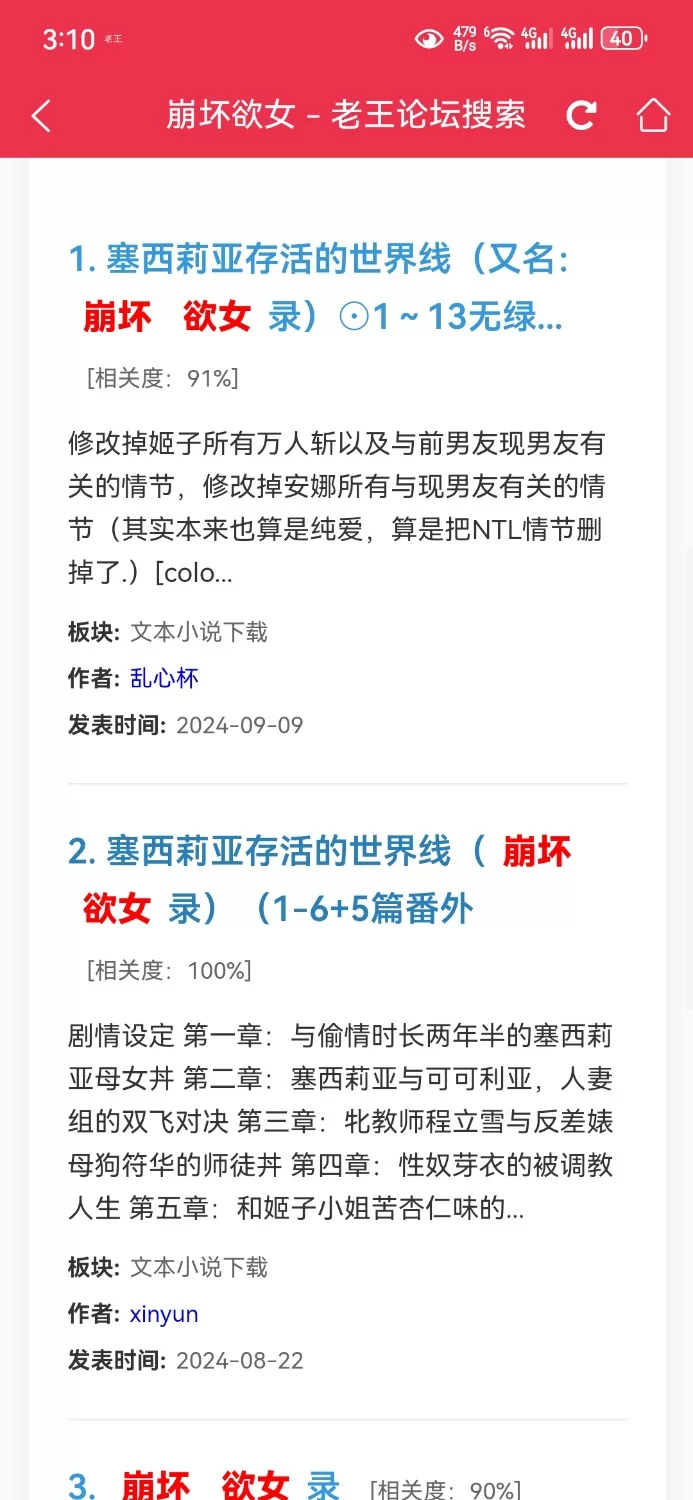693x1500 pixels.
Task: Open result 1 with 1～13 in title
Action: click(x=318, y=288)
